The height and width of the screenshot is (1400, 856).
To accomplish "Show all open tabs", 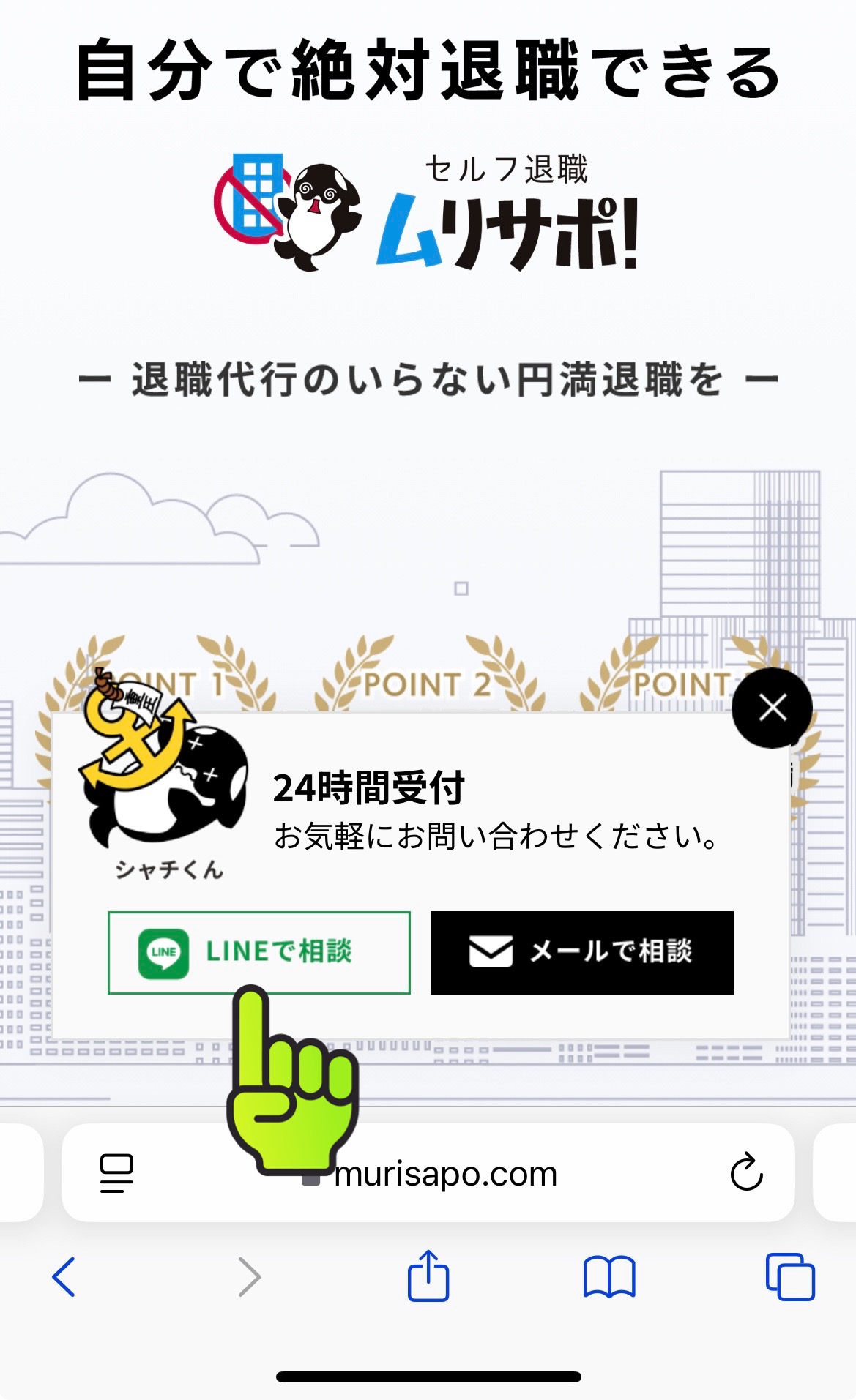I will pyautogui.click(x=789, y=1277).
